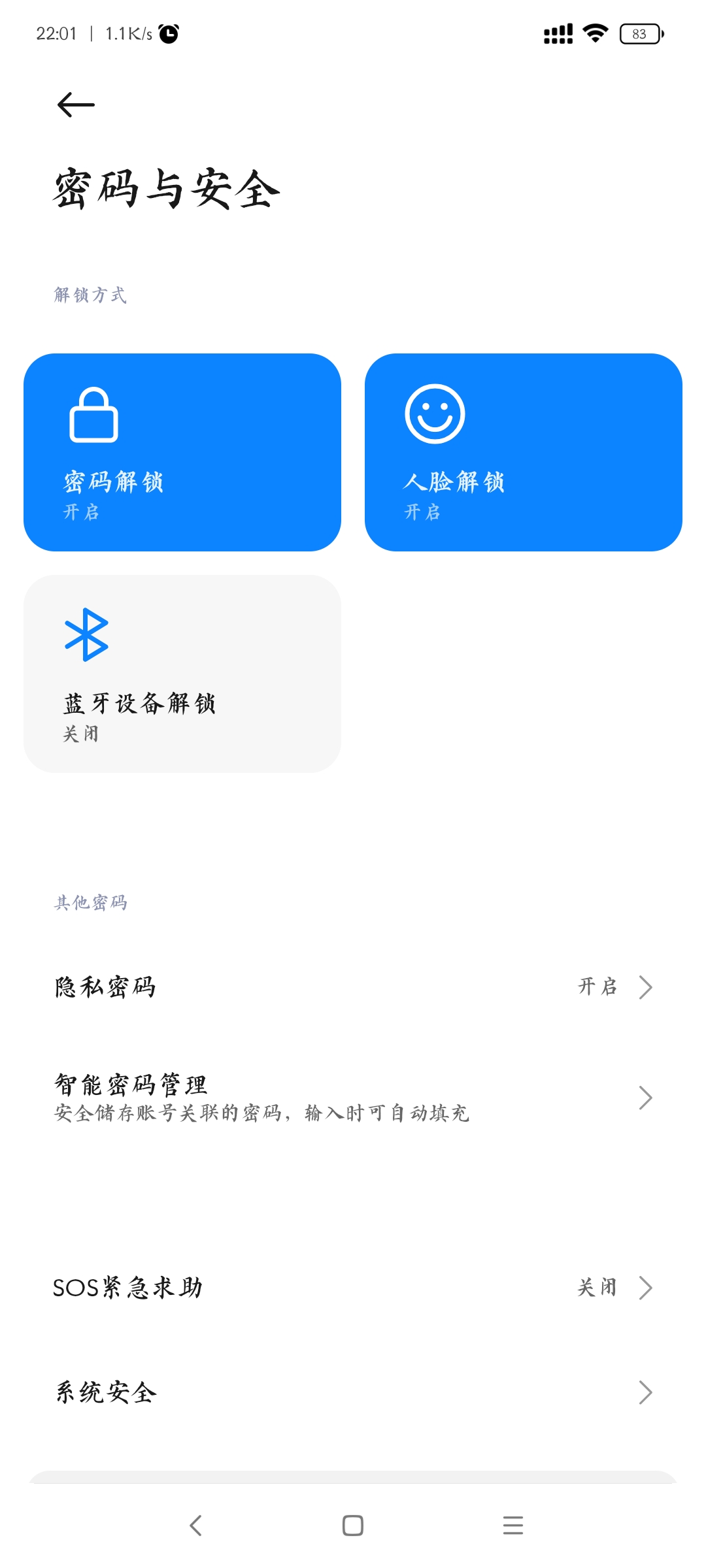Open 系统安全
This screenshot has height=1568, width=706.
(x=353, y=1392)
